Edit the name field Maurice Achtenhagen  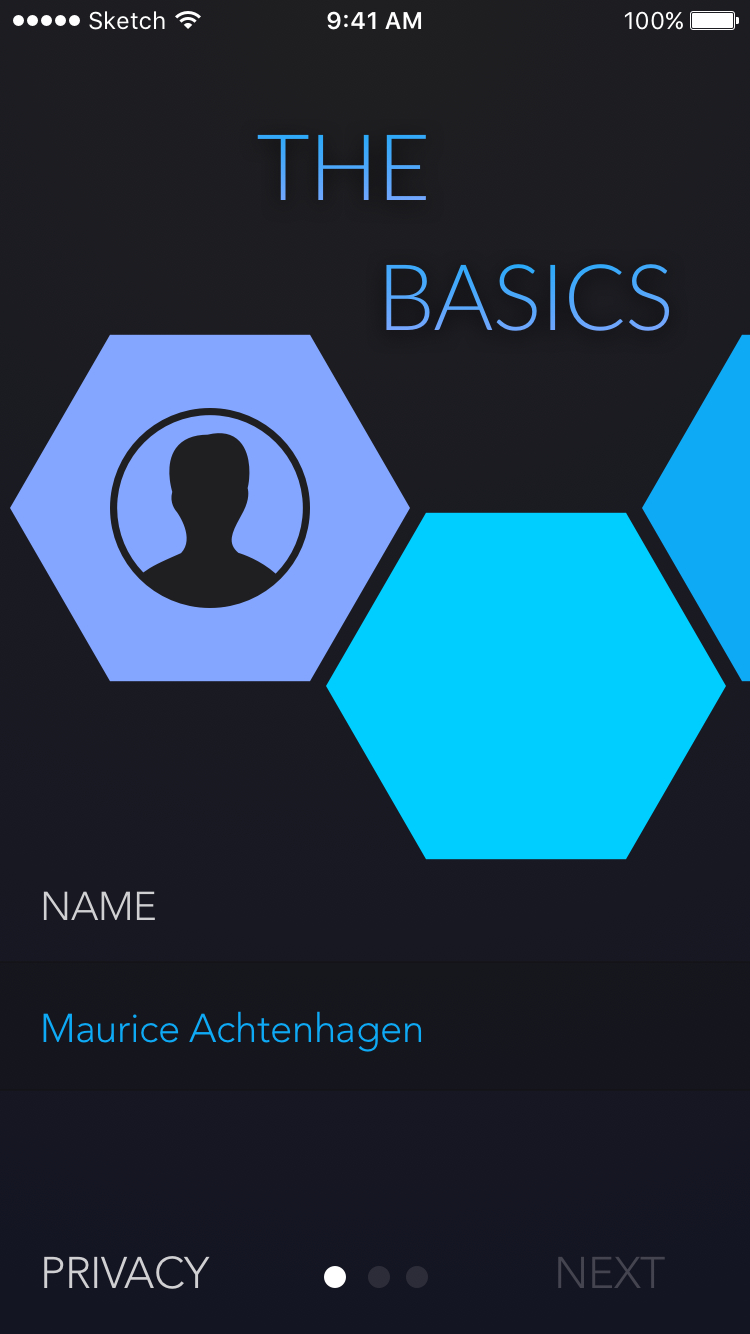coord(375,1028)
